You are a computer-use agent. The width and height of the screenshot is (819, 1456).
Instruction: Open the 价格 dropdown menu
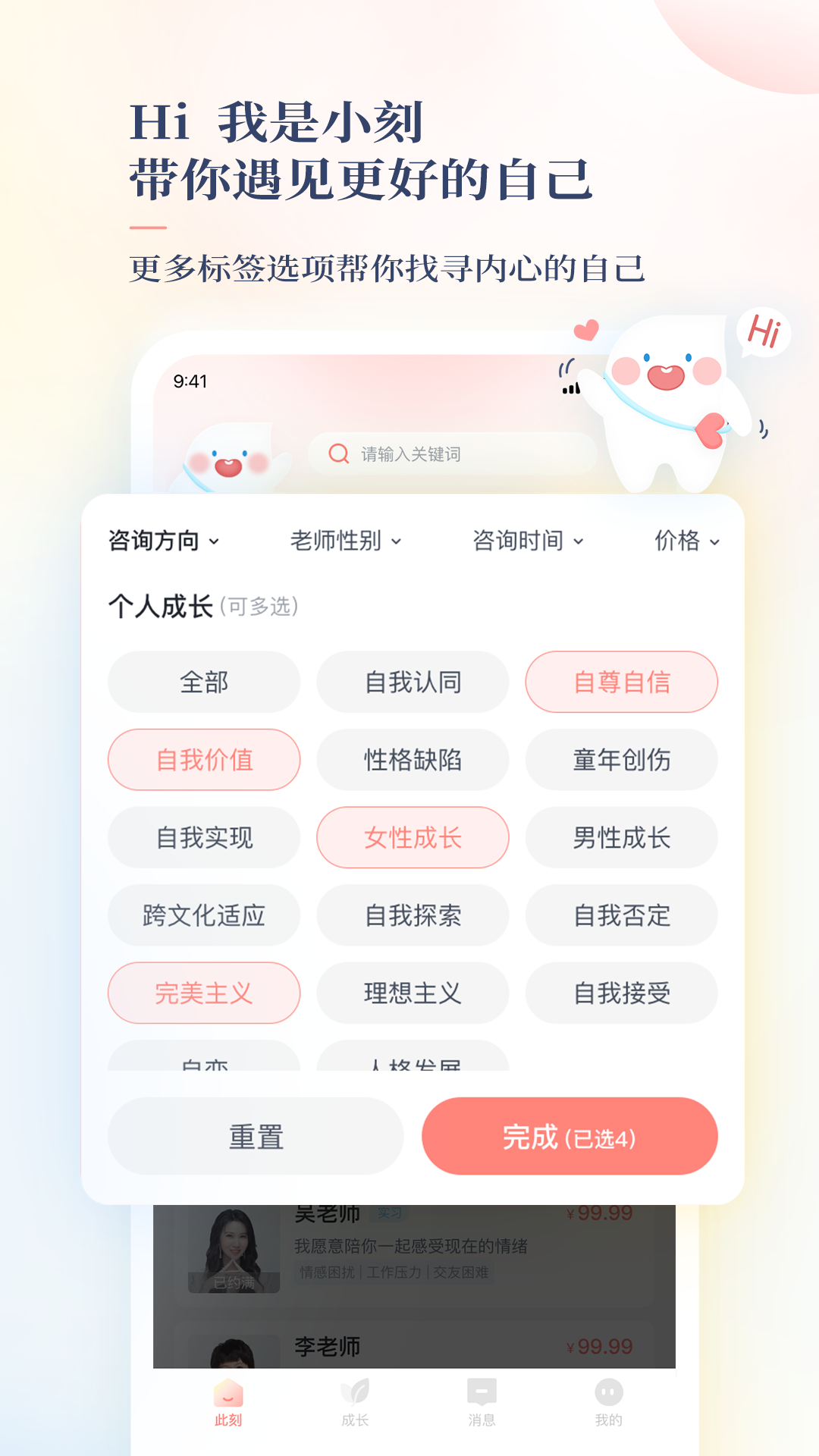click(x=684, y=541)
